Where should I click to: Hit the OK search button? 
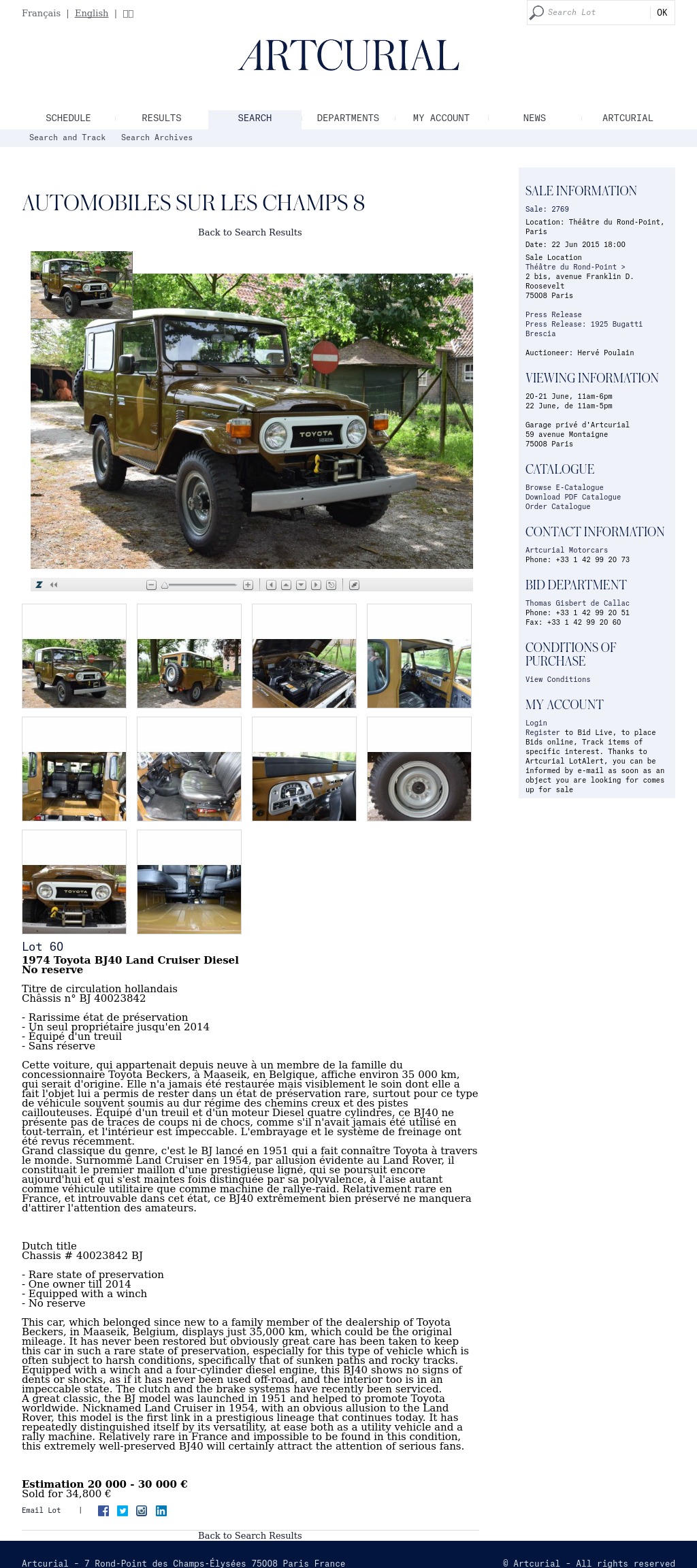click(x=662, y=12)
